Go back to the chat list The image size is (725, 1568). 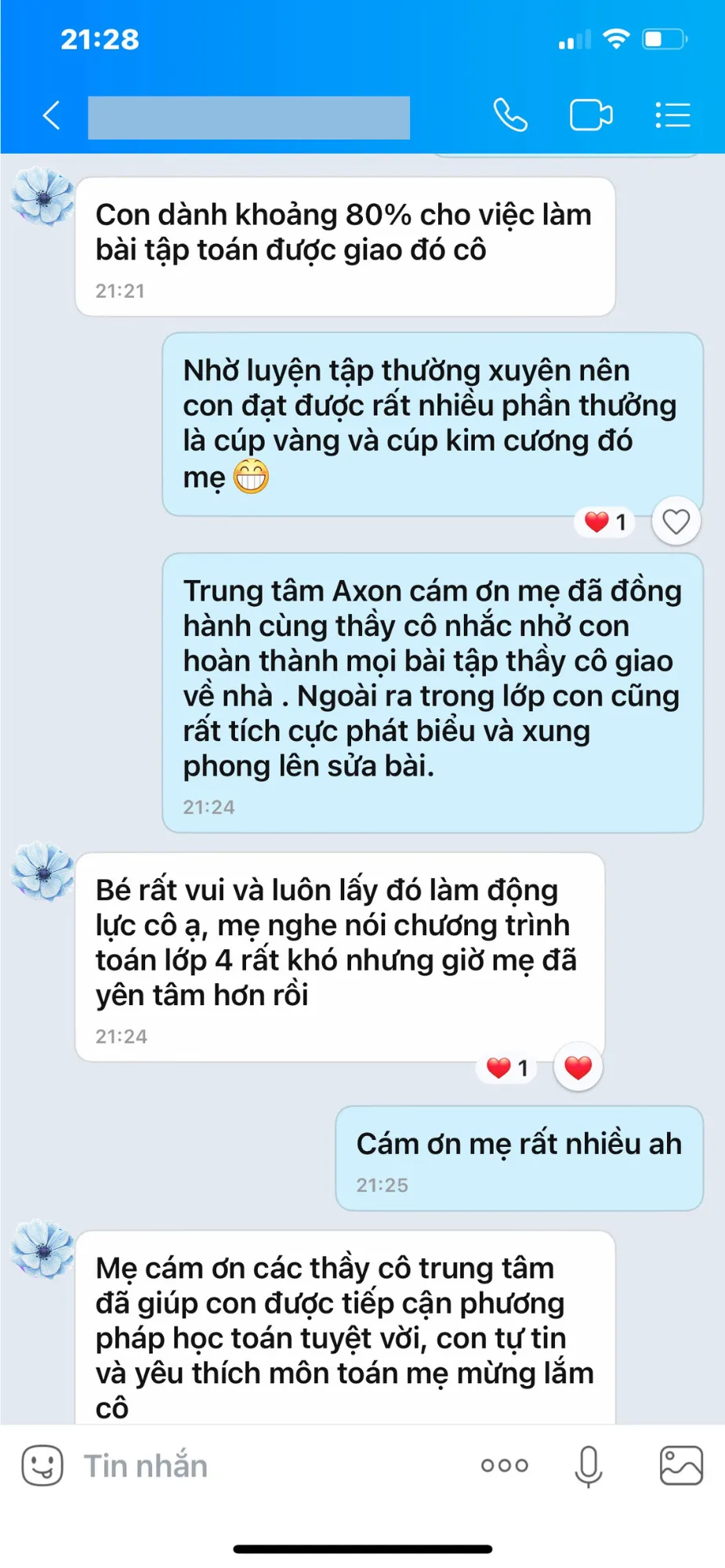52,115
